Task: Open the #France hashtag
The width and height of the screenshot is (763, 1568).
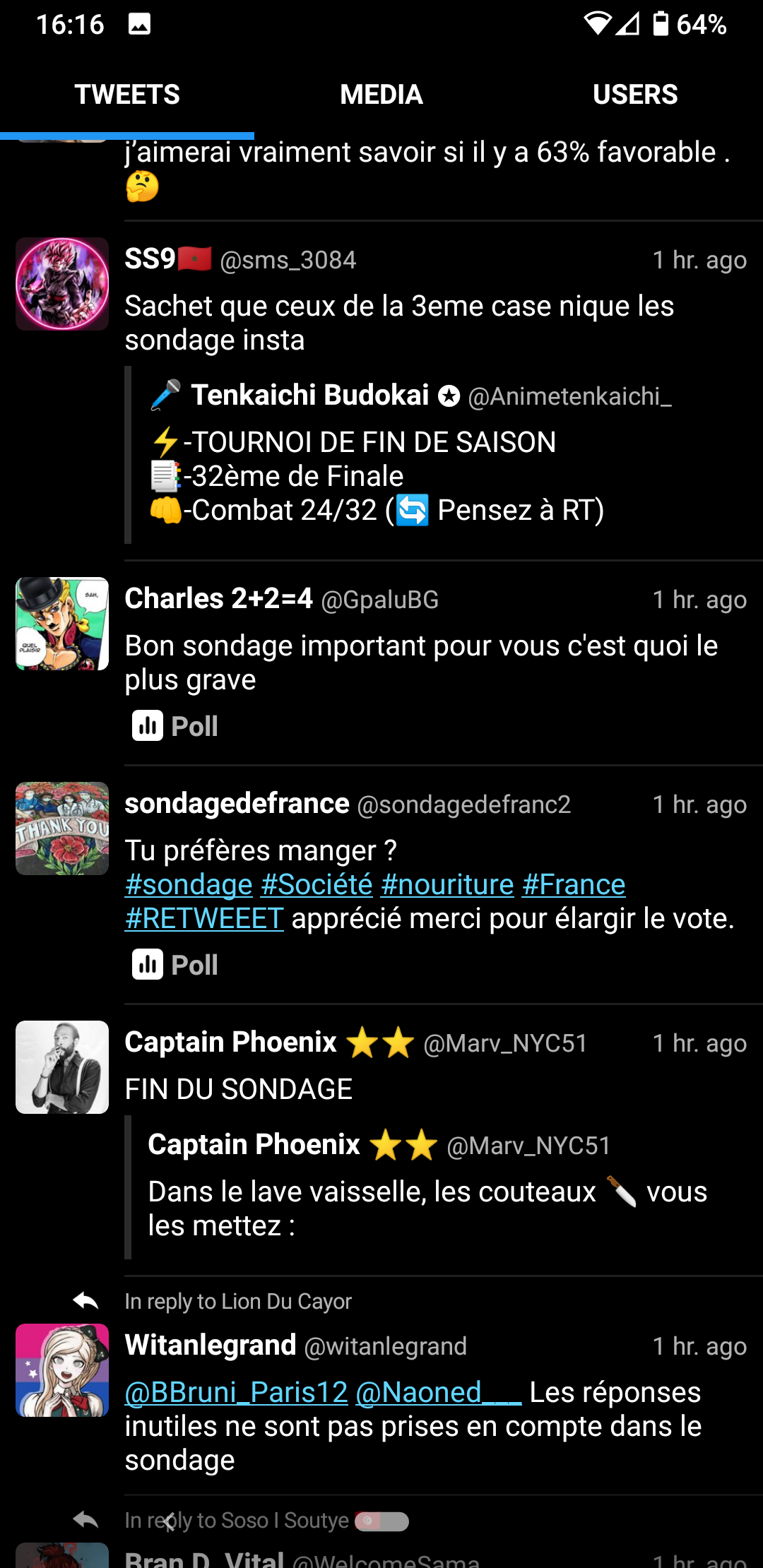Action: 573,884
